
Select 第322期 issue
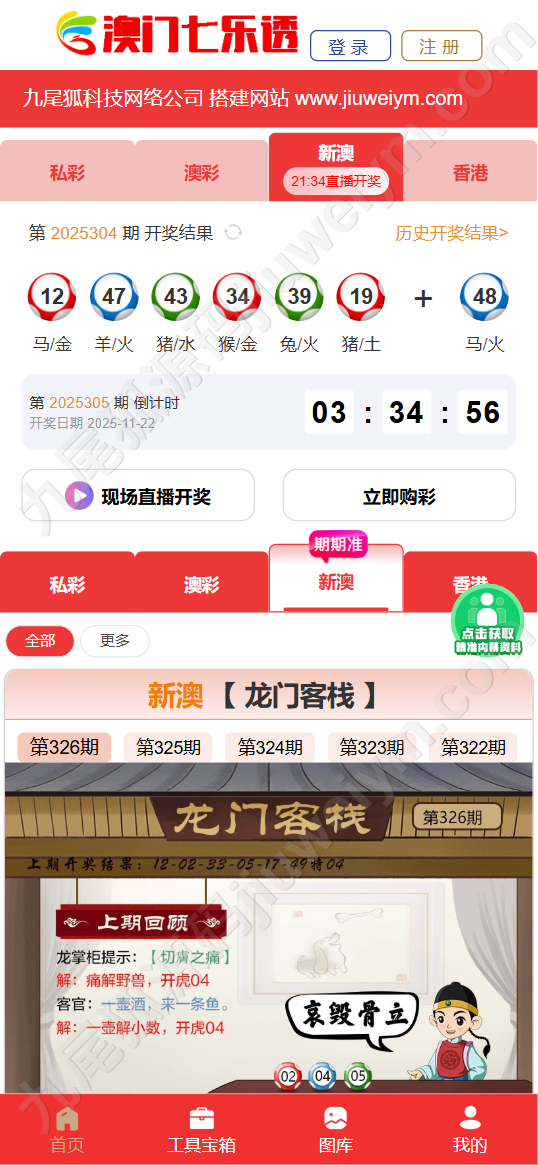(x=473, y=747)
